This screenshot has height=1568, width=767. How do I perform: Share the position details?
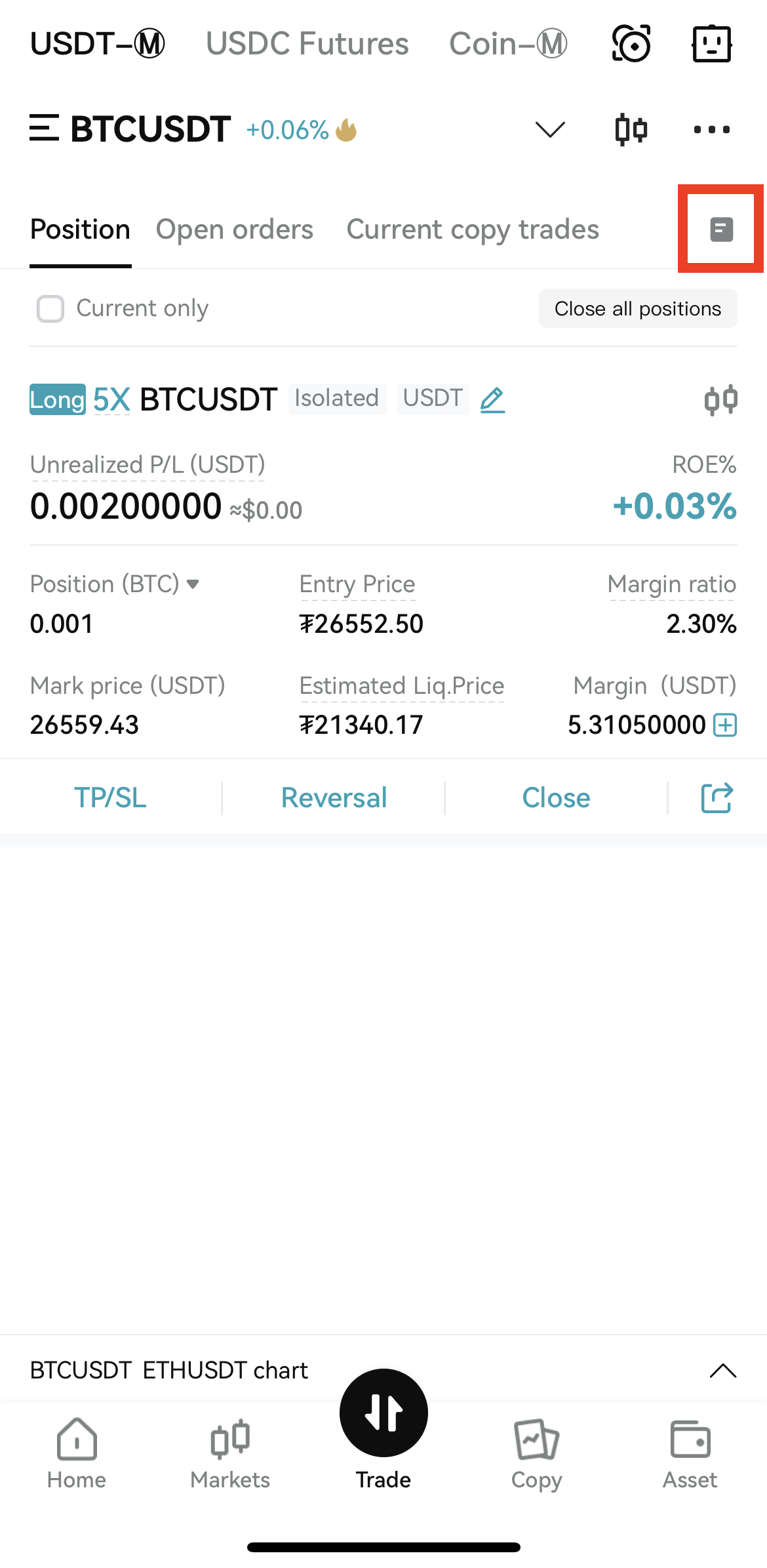[x=717, y=798]
